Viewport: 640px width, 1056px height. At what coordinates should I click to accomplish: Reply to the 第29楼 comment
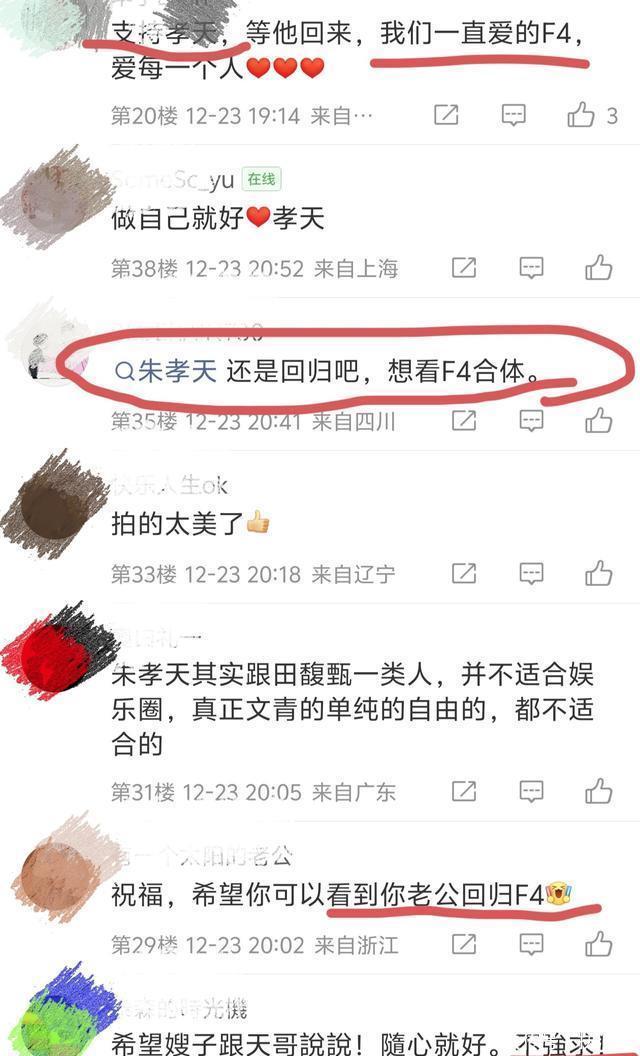(531, 944)
